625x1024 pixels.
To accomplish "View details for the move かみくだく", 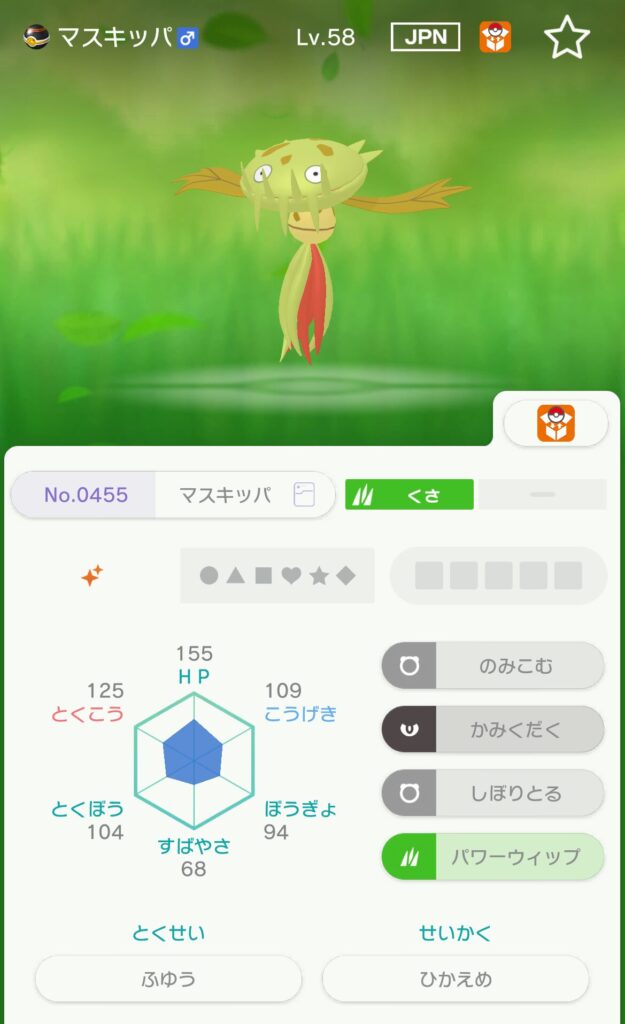I will coord(493,730).
